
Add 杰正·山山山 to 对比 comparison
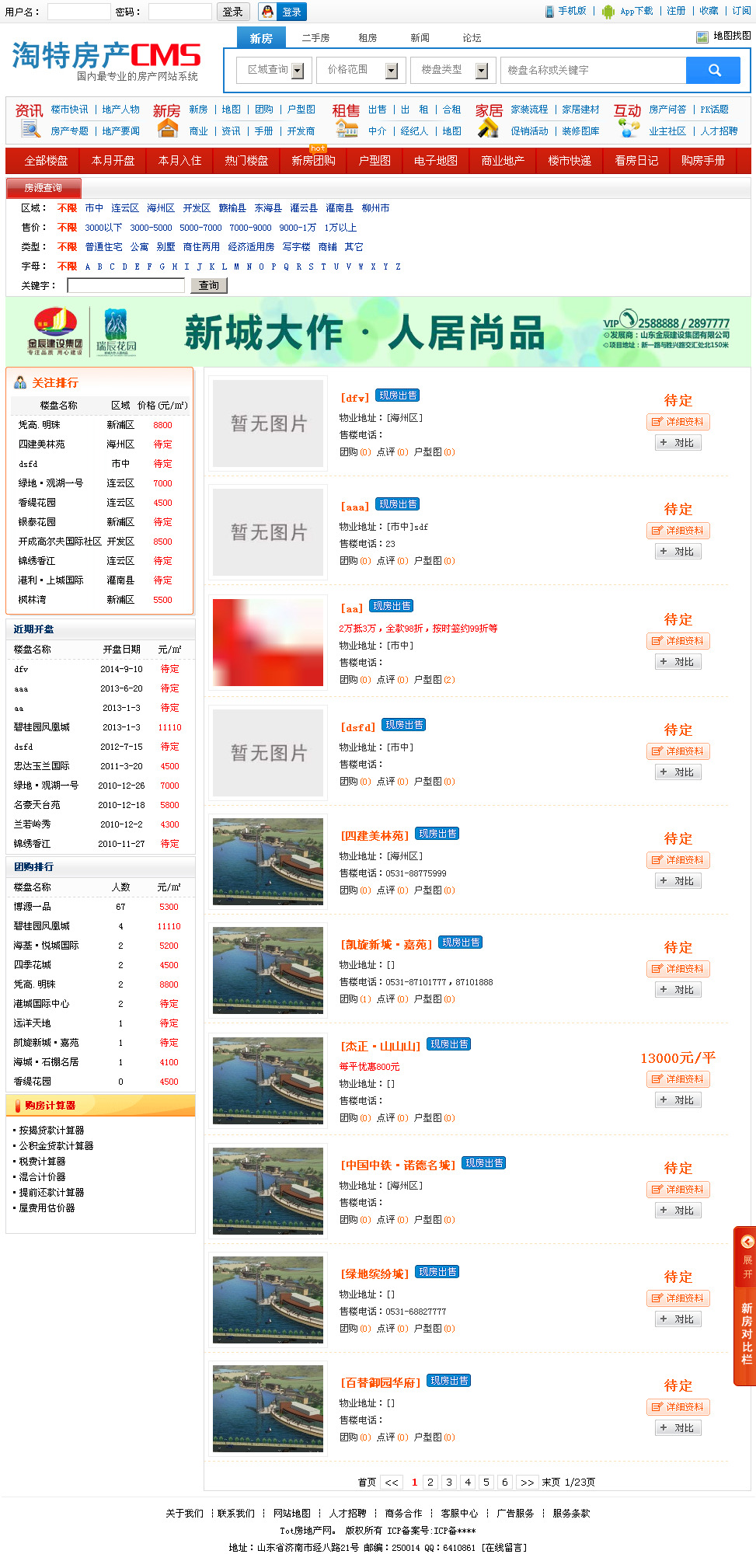[x=678, y=1099]
